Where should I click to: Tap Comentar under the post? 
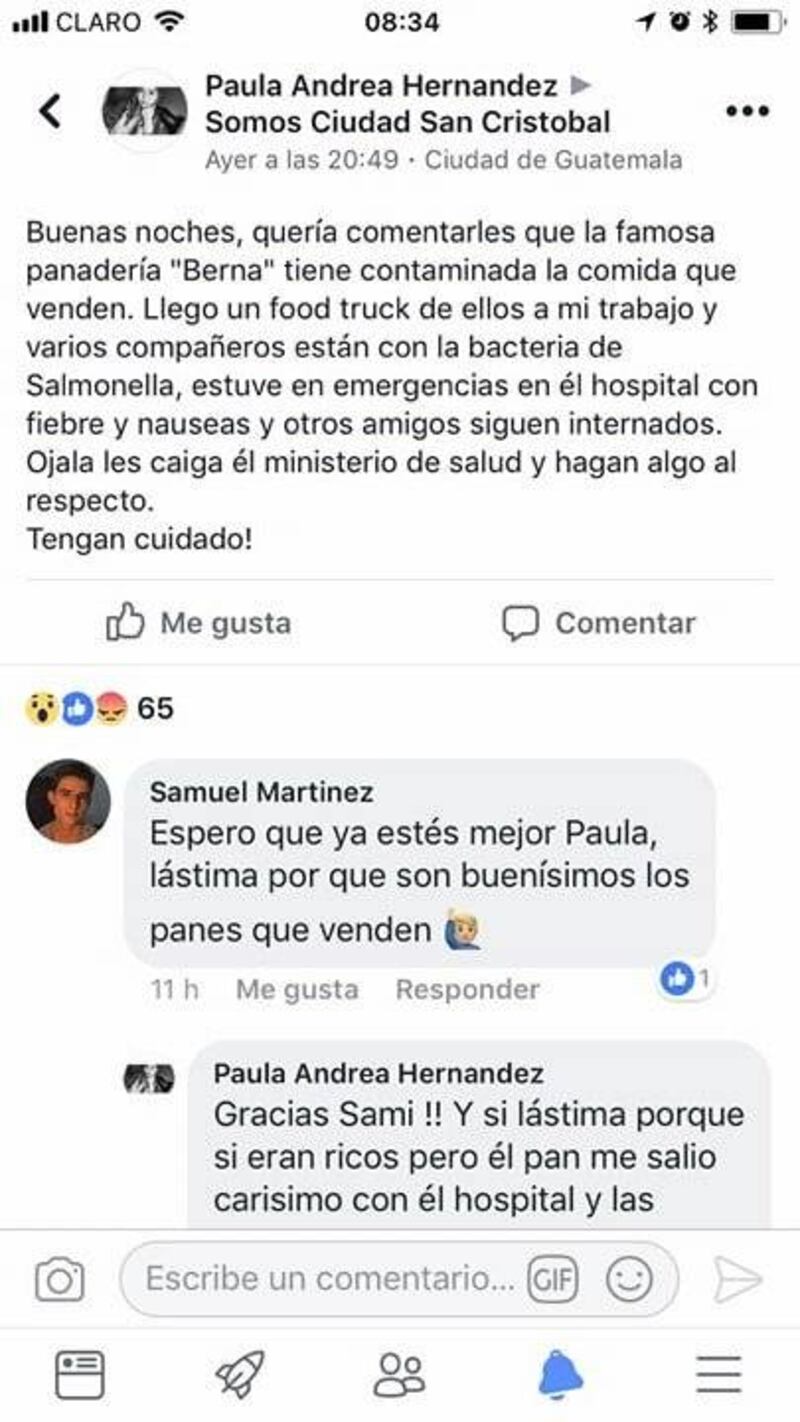click(598, 623)
